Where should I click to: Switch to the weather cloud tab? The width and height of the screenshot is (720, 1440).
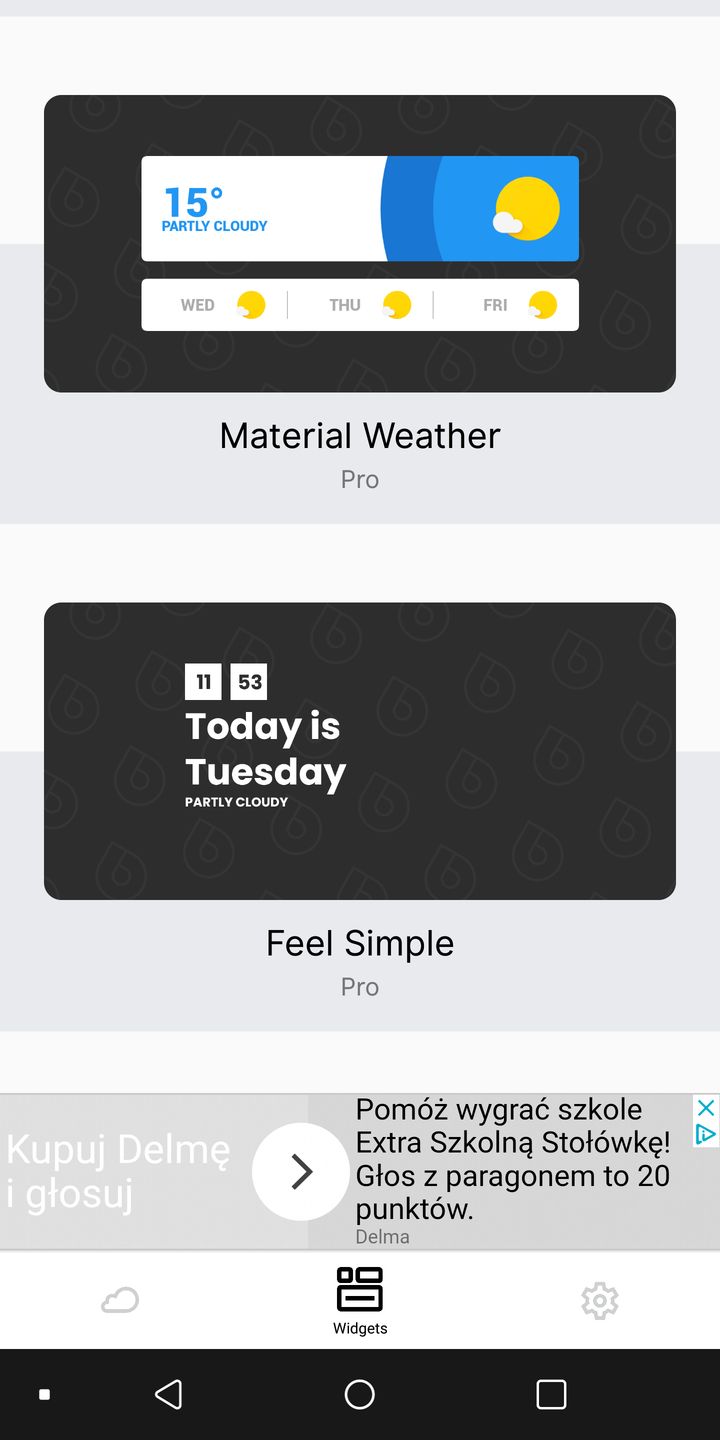(x=120, y=1300)
